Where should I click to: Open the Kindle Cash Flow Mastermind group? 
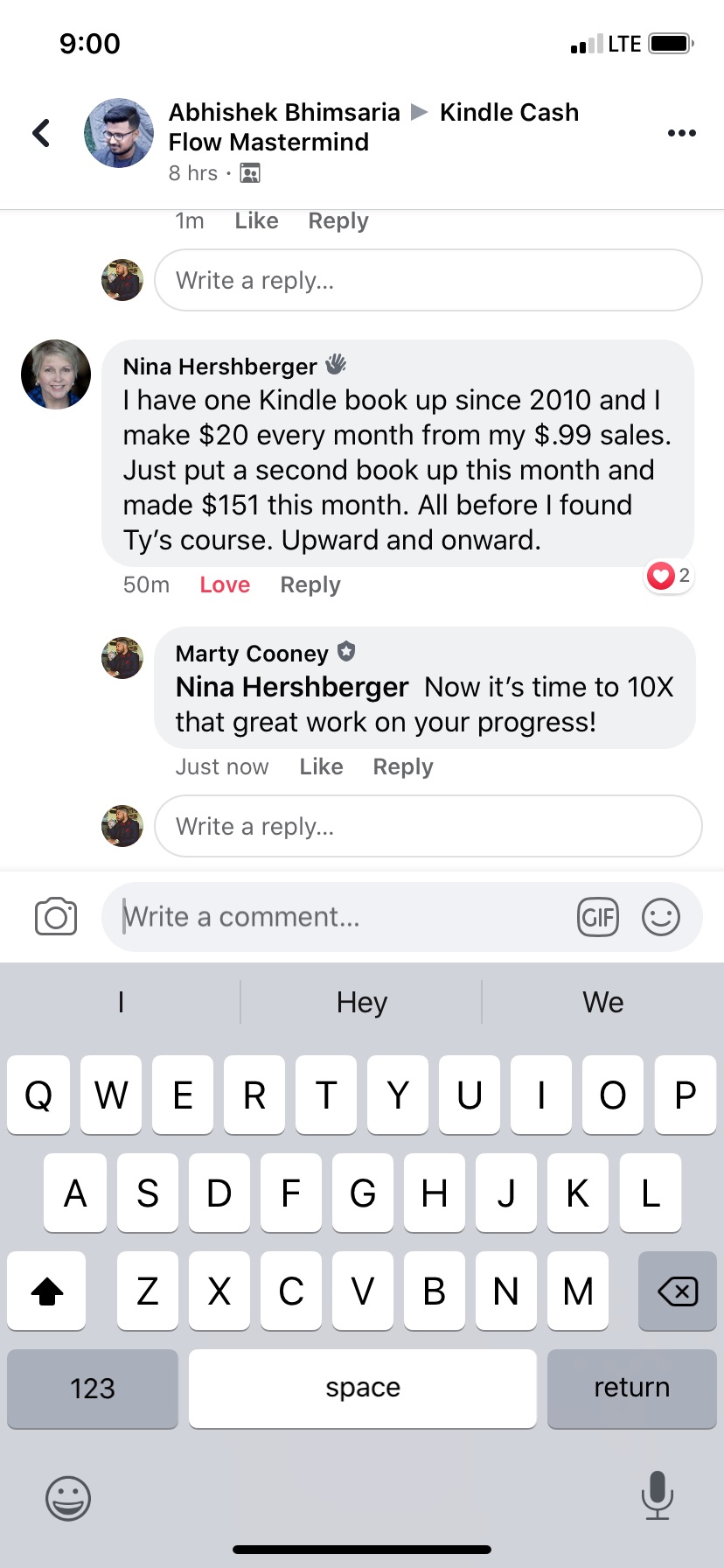point(508,113)
